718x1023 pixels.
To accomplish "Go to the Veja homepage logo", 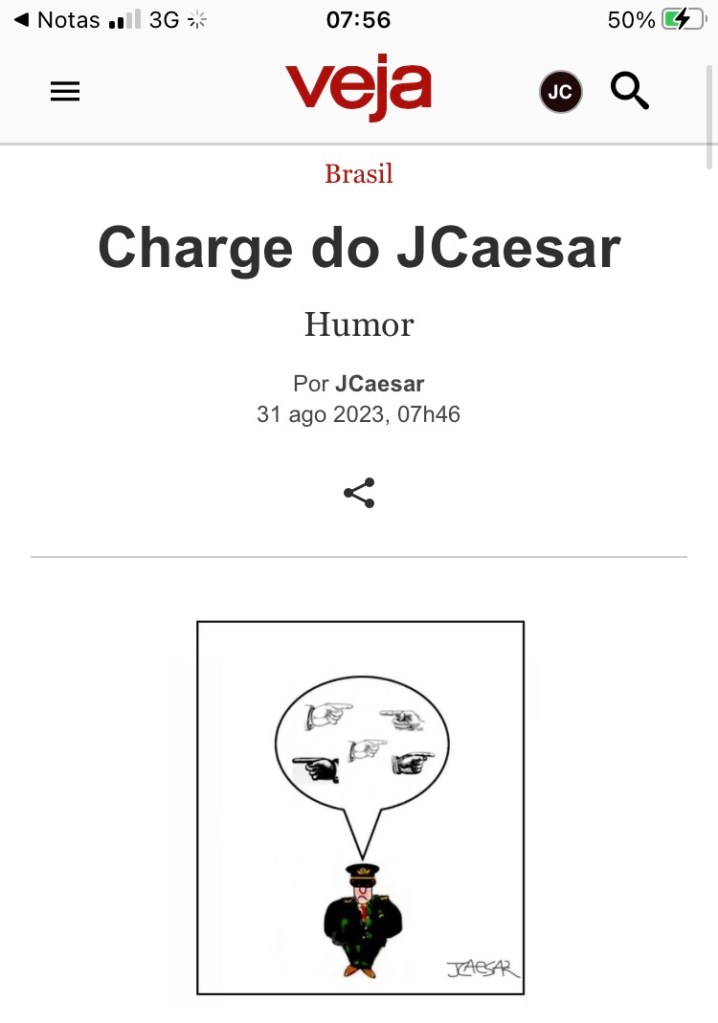I will tap(358, 89).
